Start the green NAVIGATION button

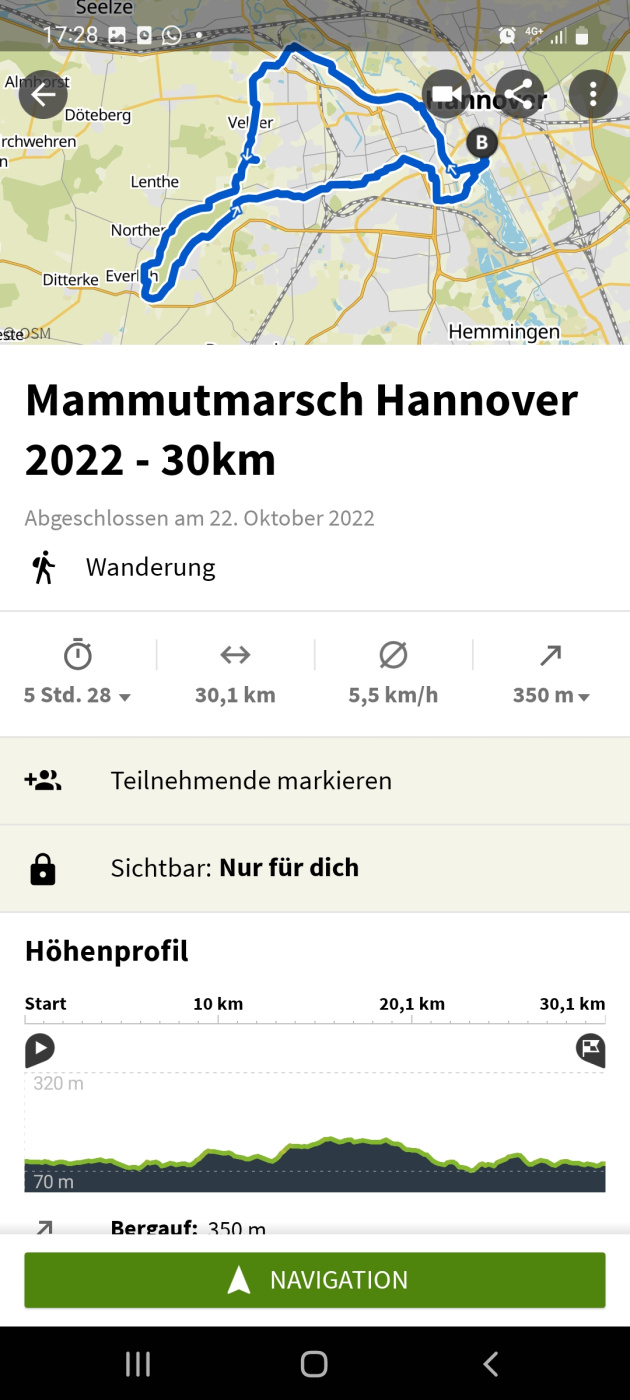click(x=314, y=1280)
